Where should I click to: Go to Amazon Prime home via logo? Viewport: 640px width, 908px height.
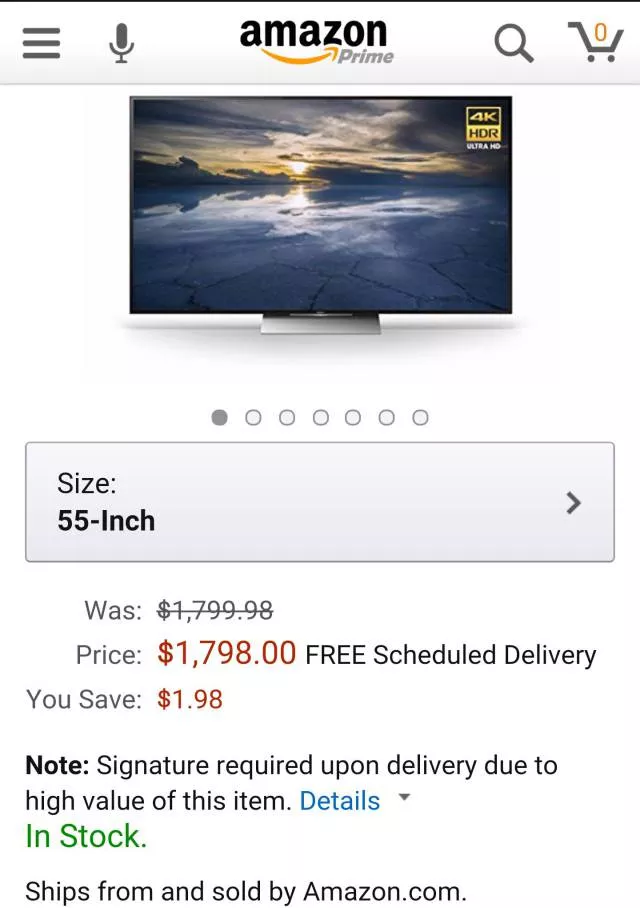click(x=316, y=41)
